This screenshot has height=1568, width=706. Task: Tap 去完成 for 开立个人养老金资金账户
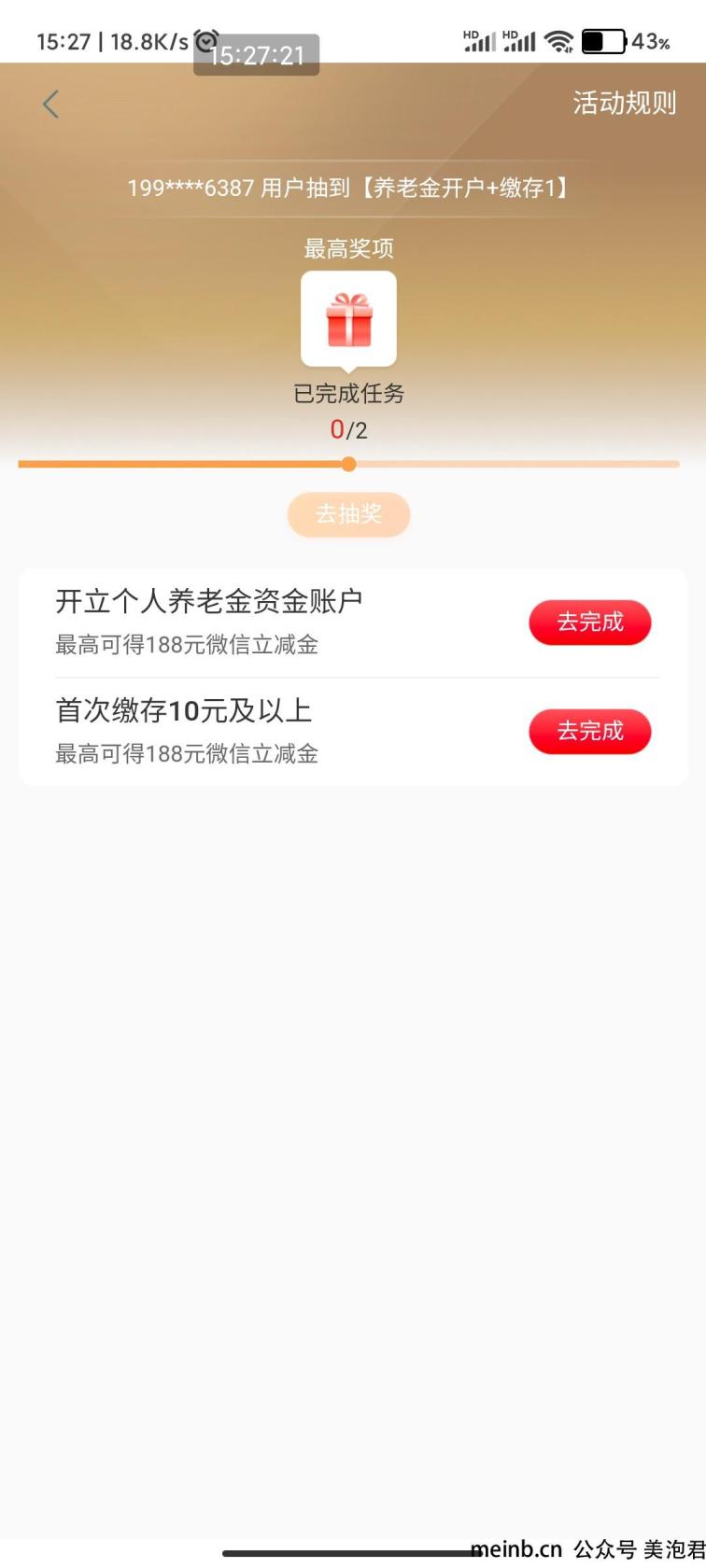[589, 623]
